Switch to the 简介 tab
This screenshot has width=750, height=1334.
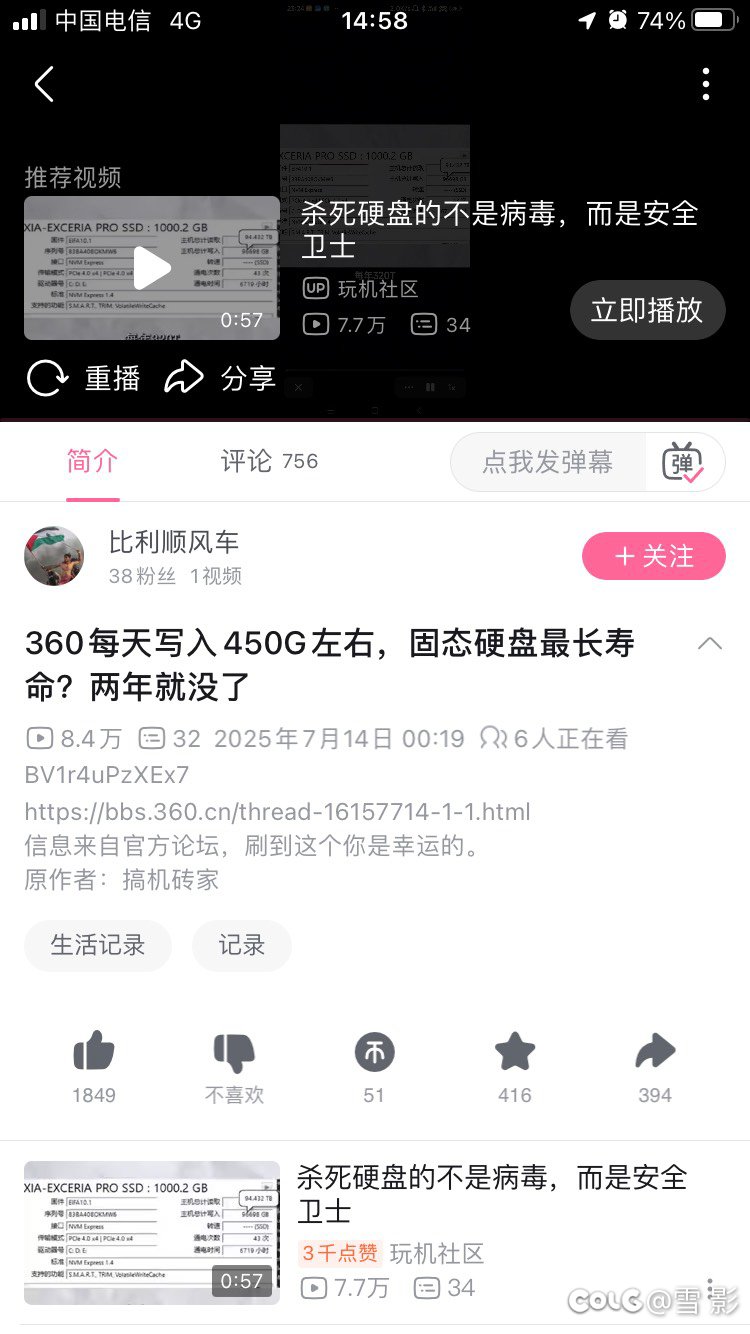(x=92, y=461)
